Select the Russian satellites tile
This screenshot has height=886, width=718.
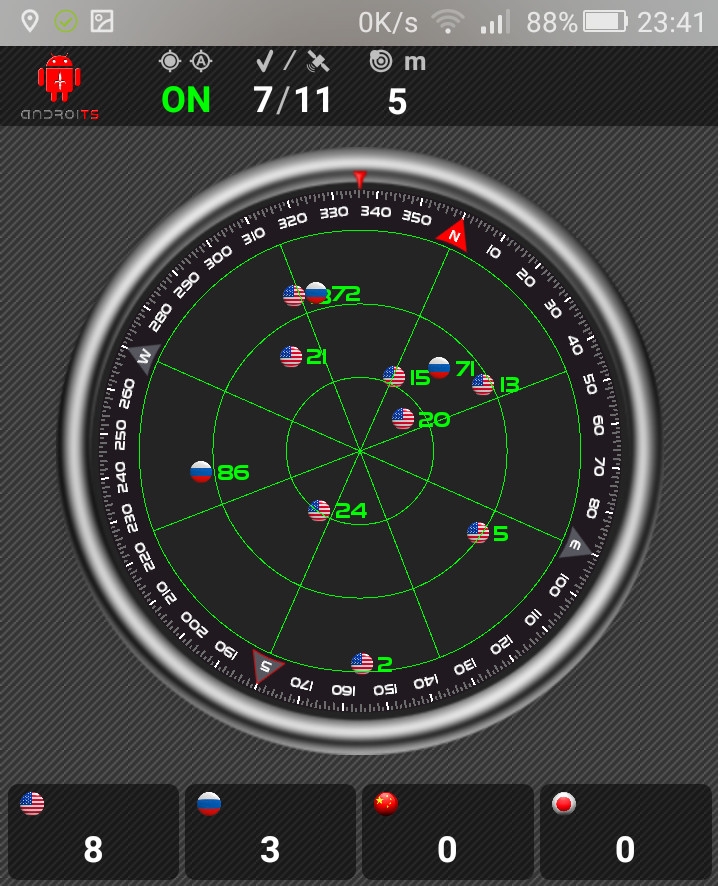[x=270, y=831]
